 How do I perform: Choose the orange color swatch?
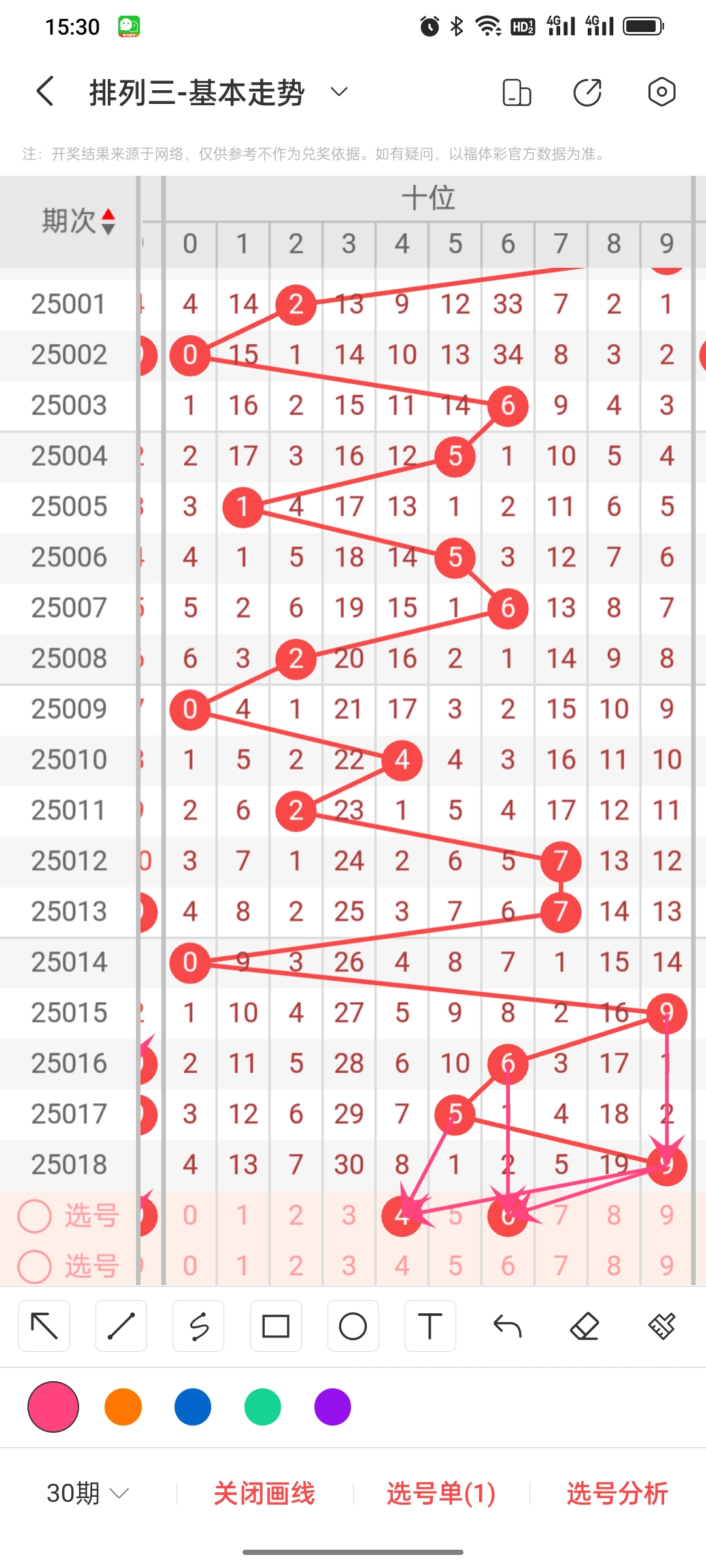tap(123, 1407)
